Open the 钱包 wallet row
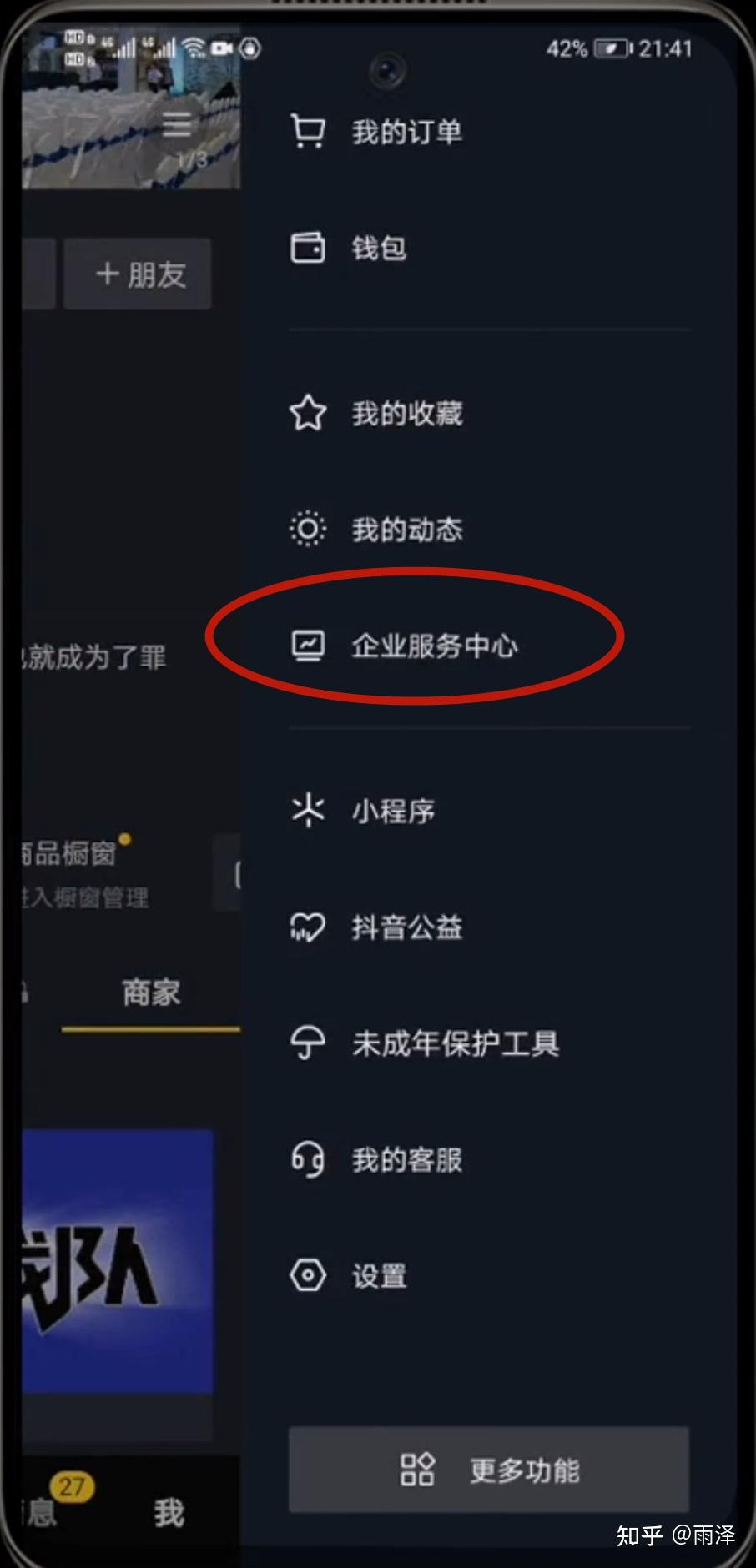This screenshot has height=1568, width=756. (489, 248)
